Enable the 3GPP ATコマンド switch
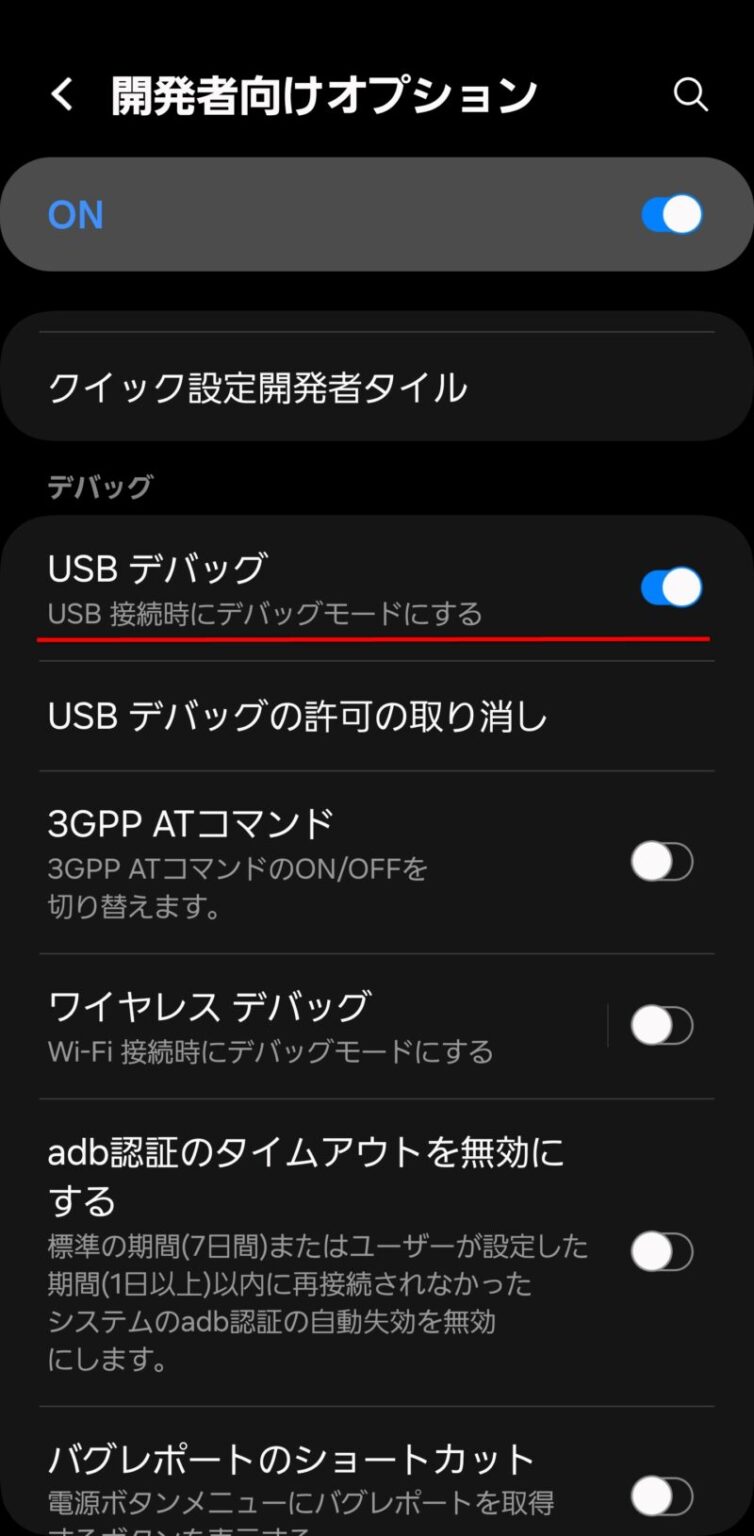The image size is (754, 1536). pyautogui.click(x=661, y=862)
